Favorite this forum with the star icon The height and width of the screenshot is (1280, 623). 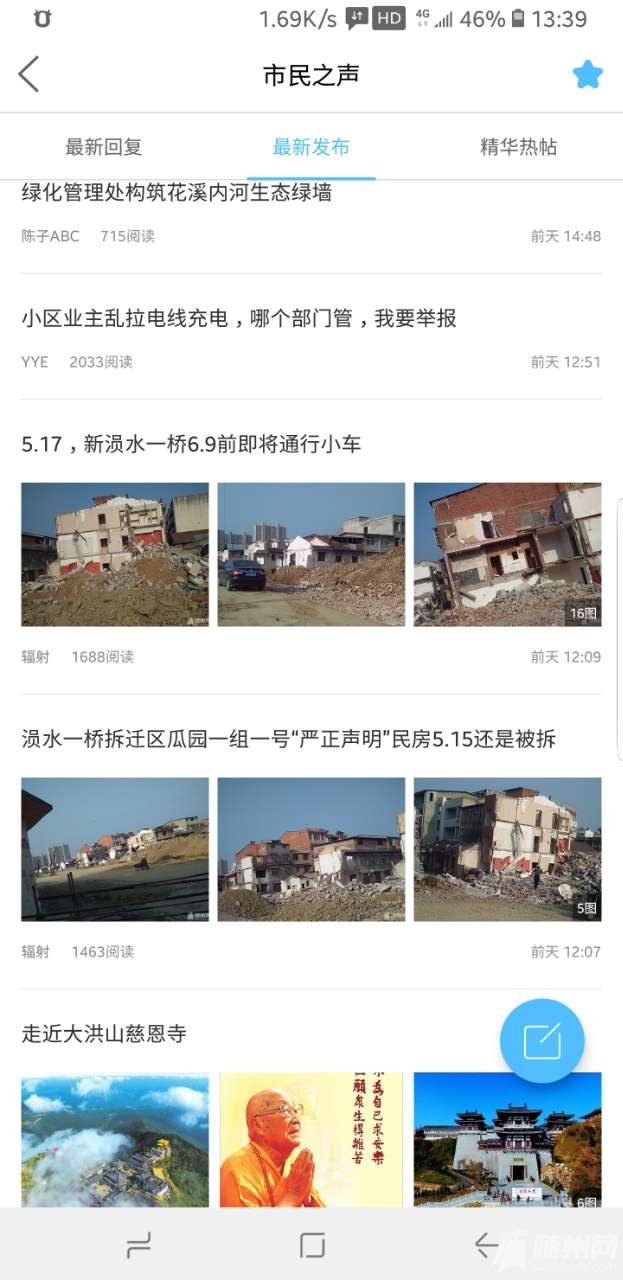click(x=587, y=75)
